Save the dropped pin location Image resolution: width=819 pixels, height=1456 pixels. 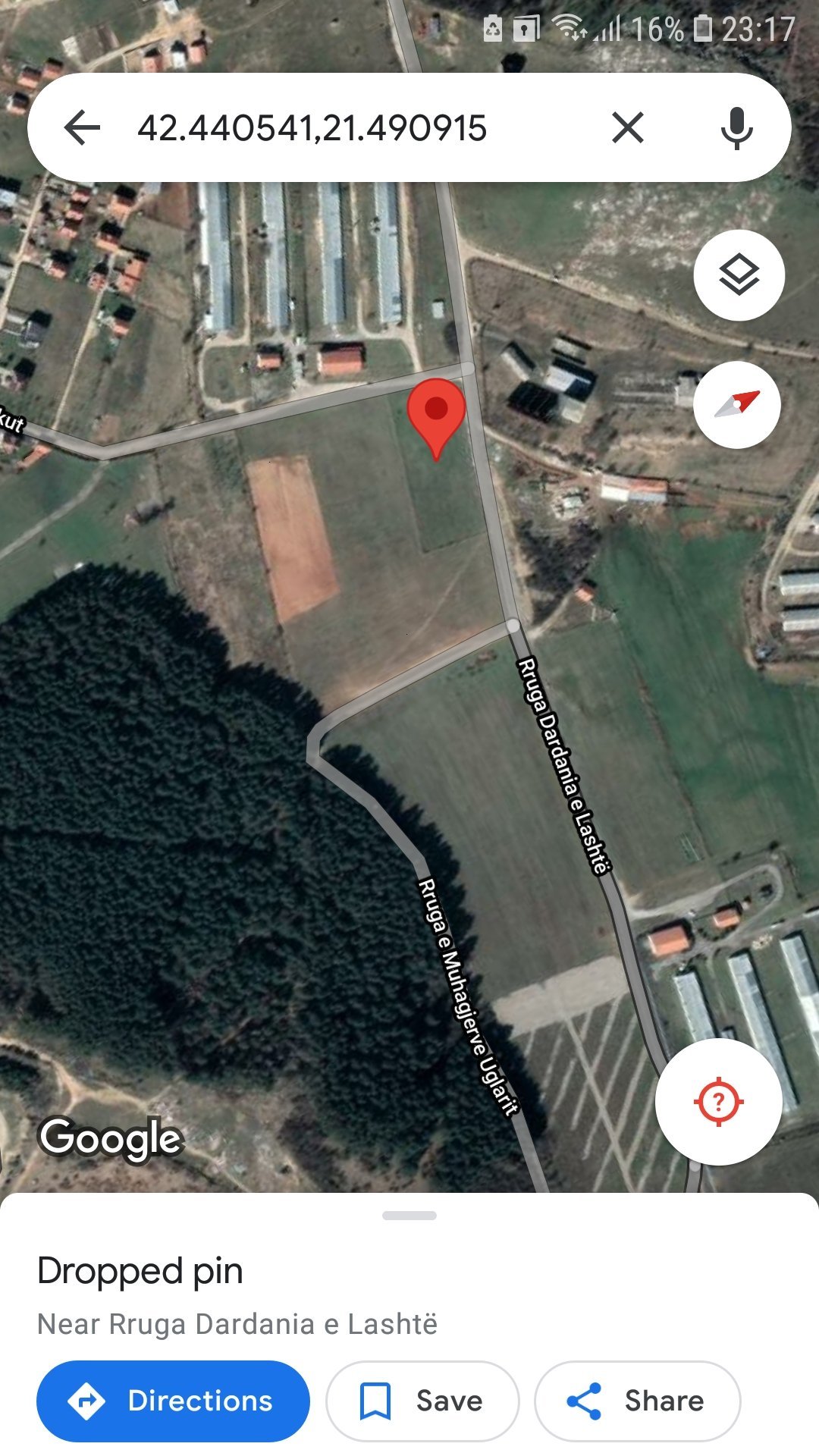pyautogui.click(x=422, y=1401)
